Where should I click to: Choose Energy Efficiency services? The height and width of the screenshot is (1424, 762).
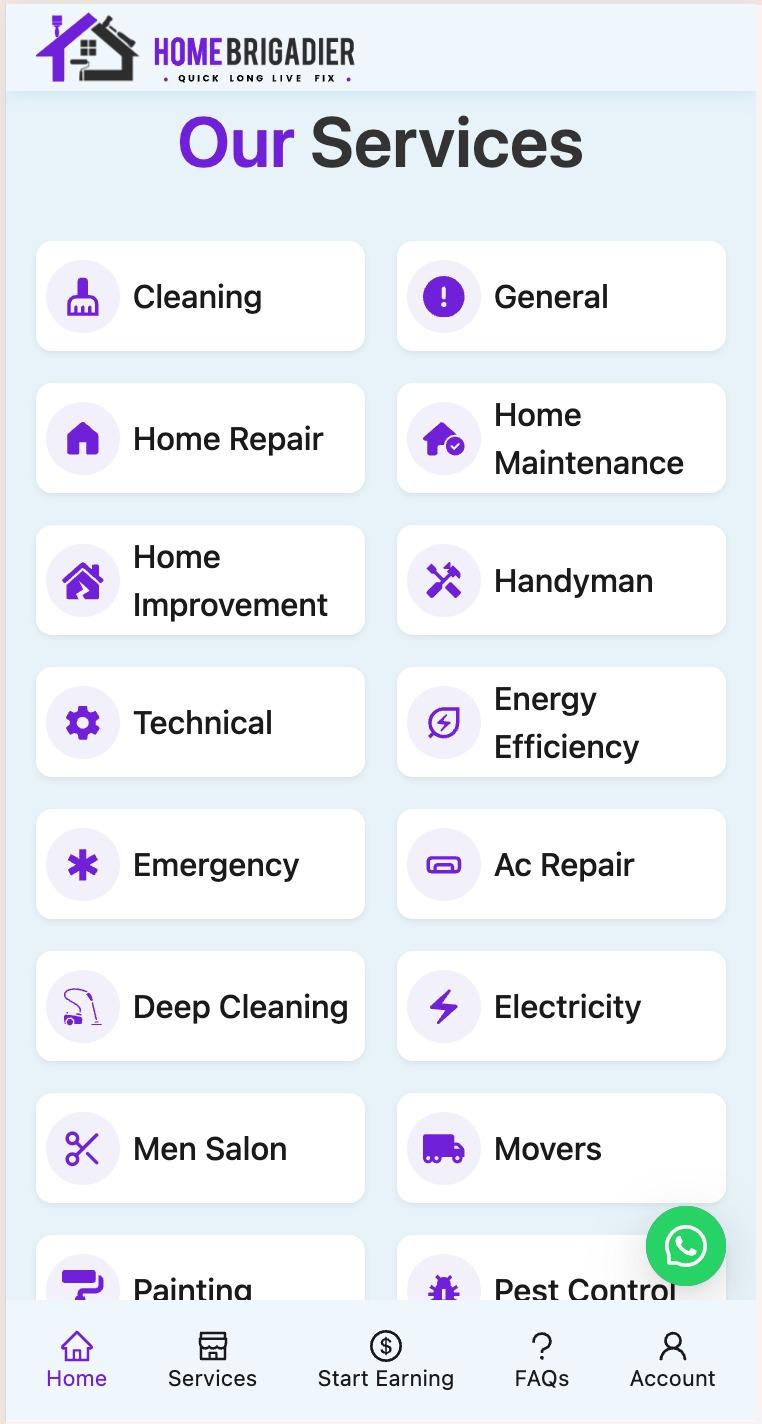point(561,722)
